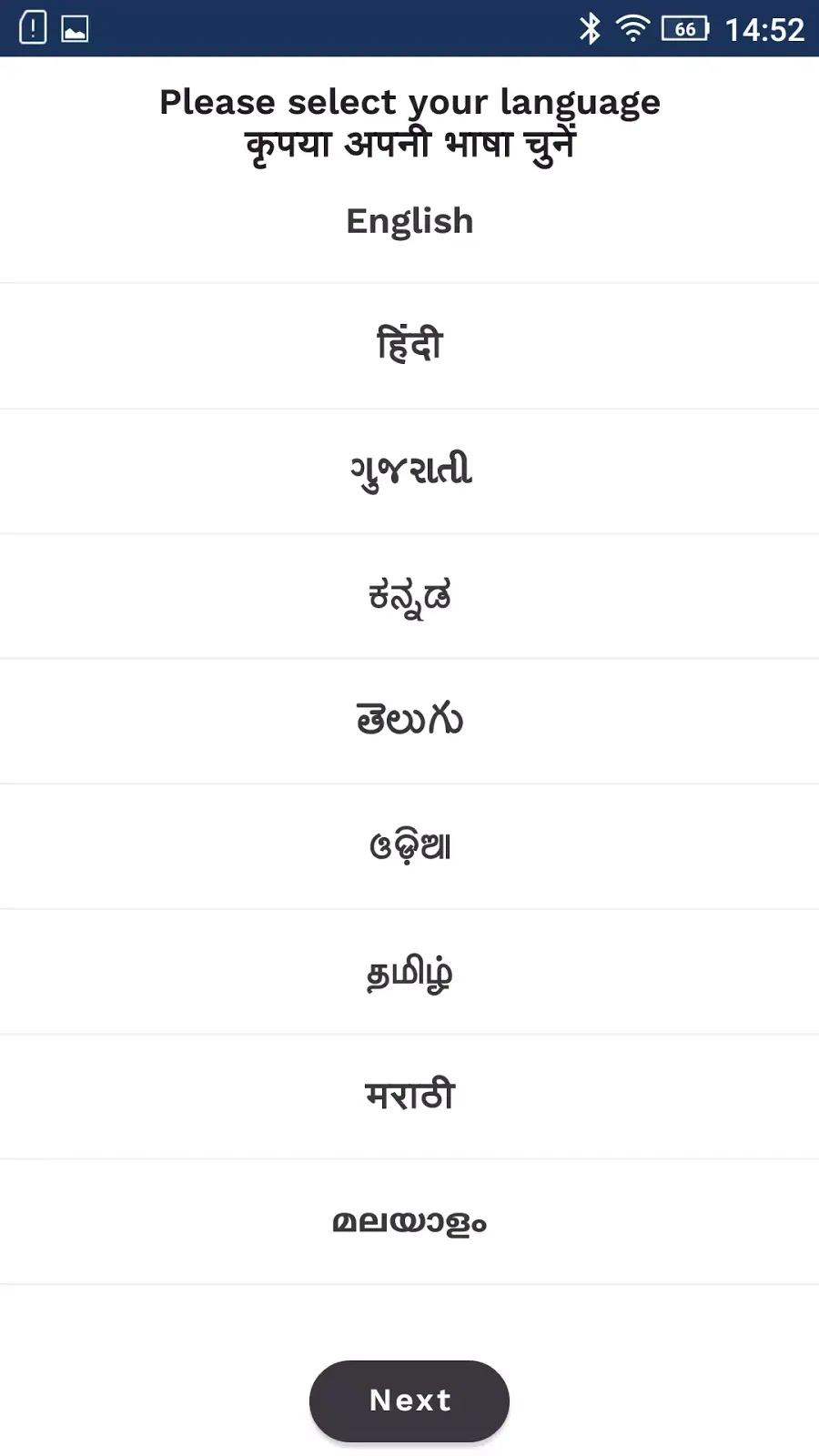The height and width of the screenshot is (1456, 819).
Task: Select Malayalam (മലയാളം) language
Action: click(x=409, y=1221)
